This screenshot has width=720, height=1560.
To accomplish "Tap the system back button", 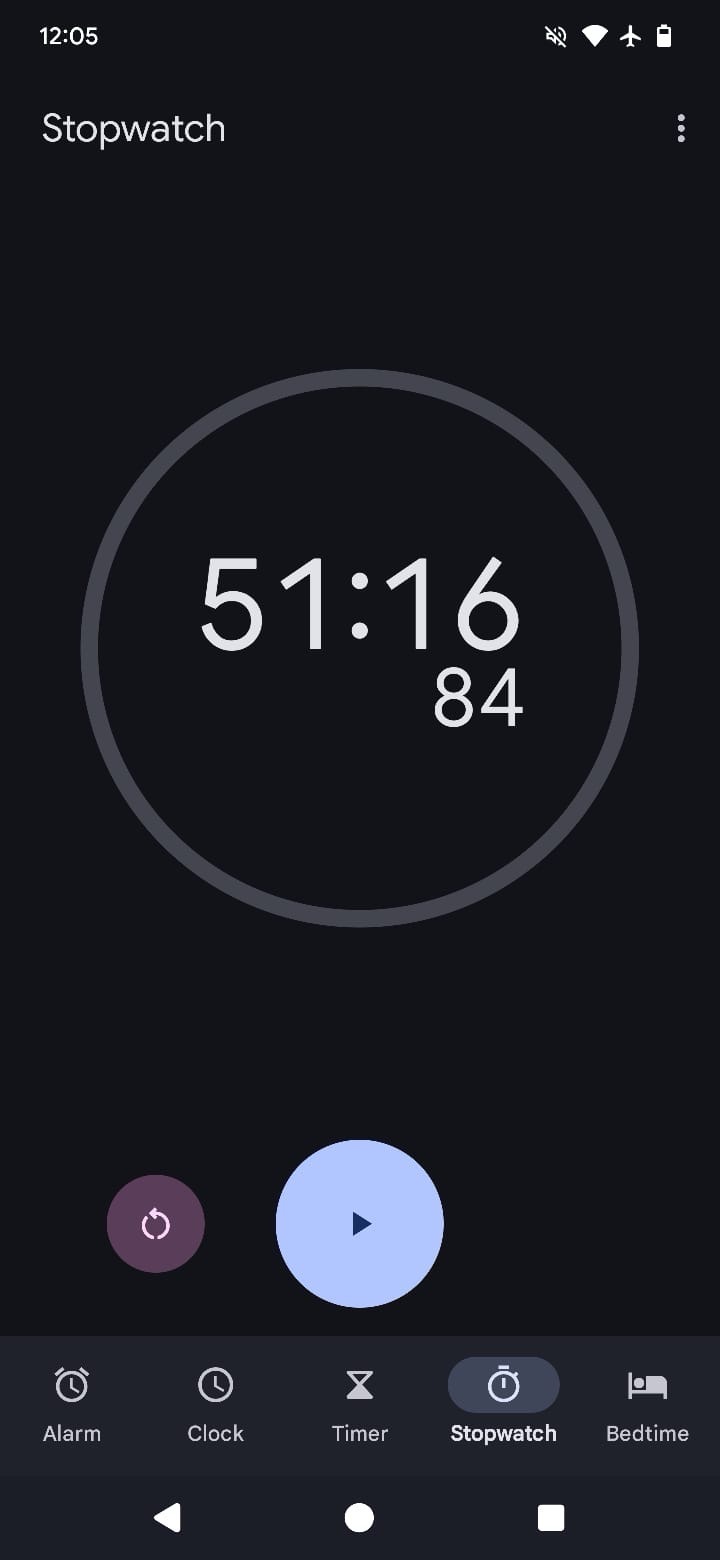I will coord(167,1517).
